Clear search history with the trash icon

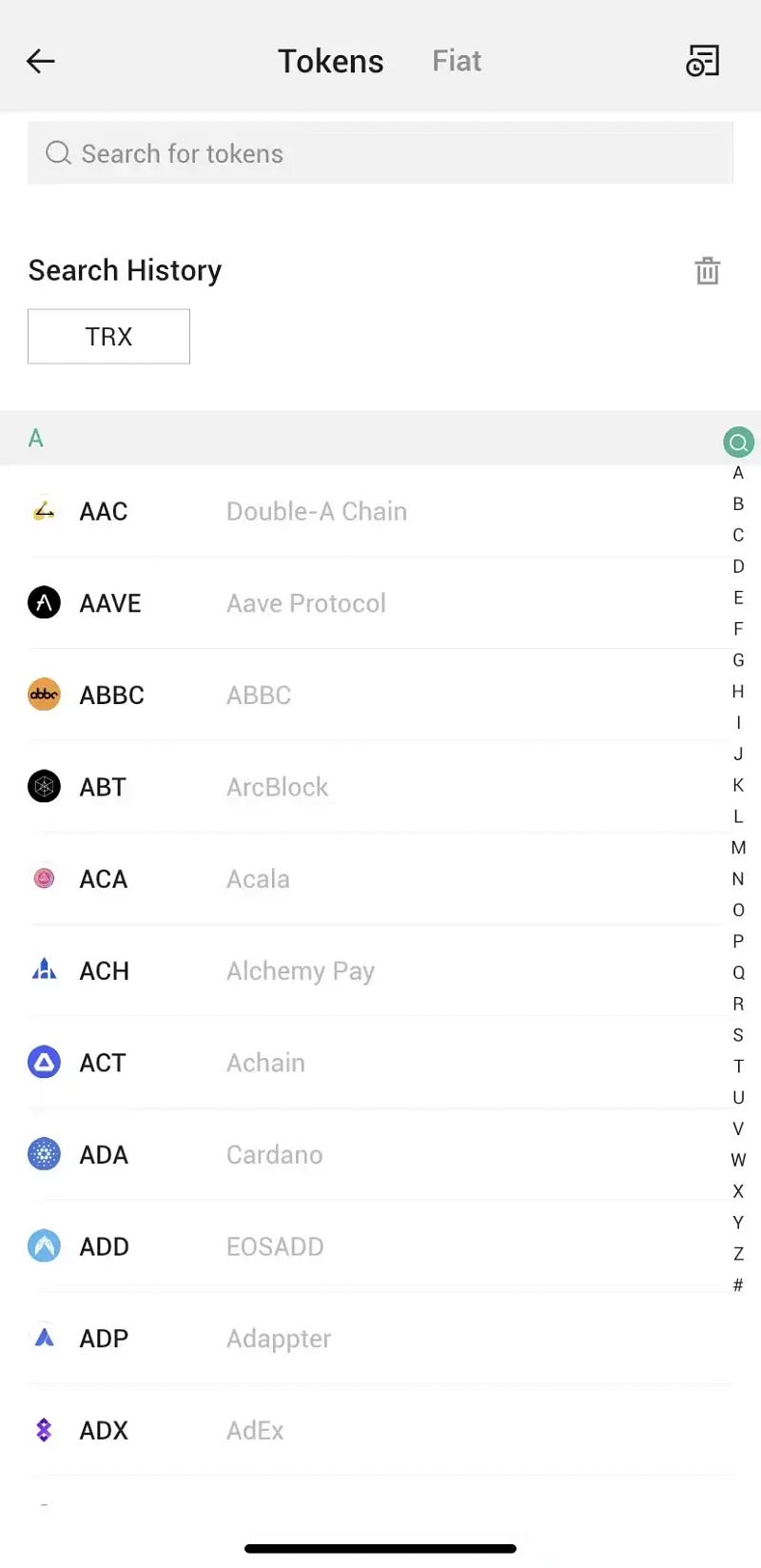click(707, 271)
